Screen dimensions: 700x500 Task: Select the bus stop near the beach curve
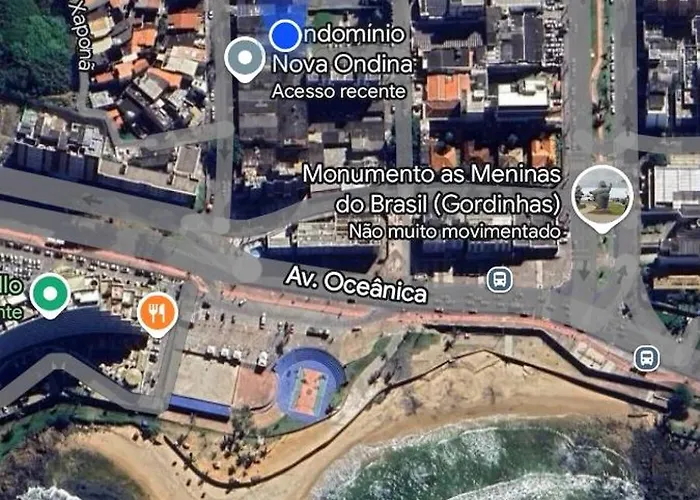point(647,357)
